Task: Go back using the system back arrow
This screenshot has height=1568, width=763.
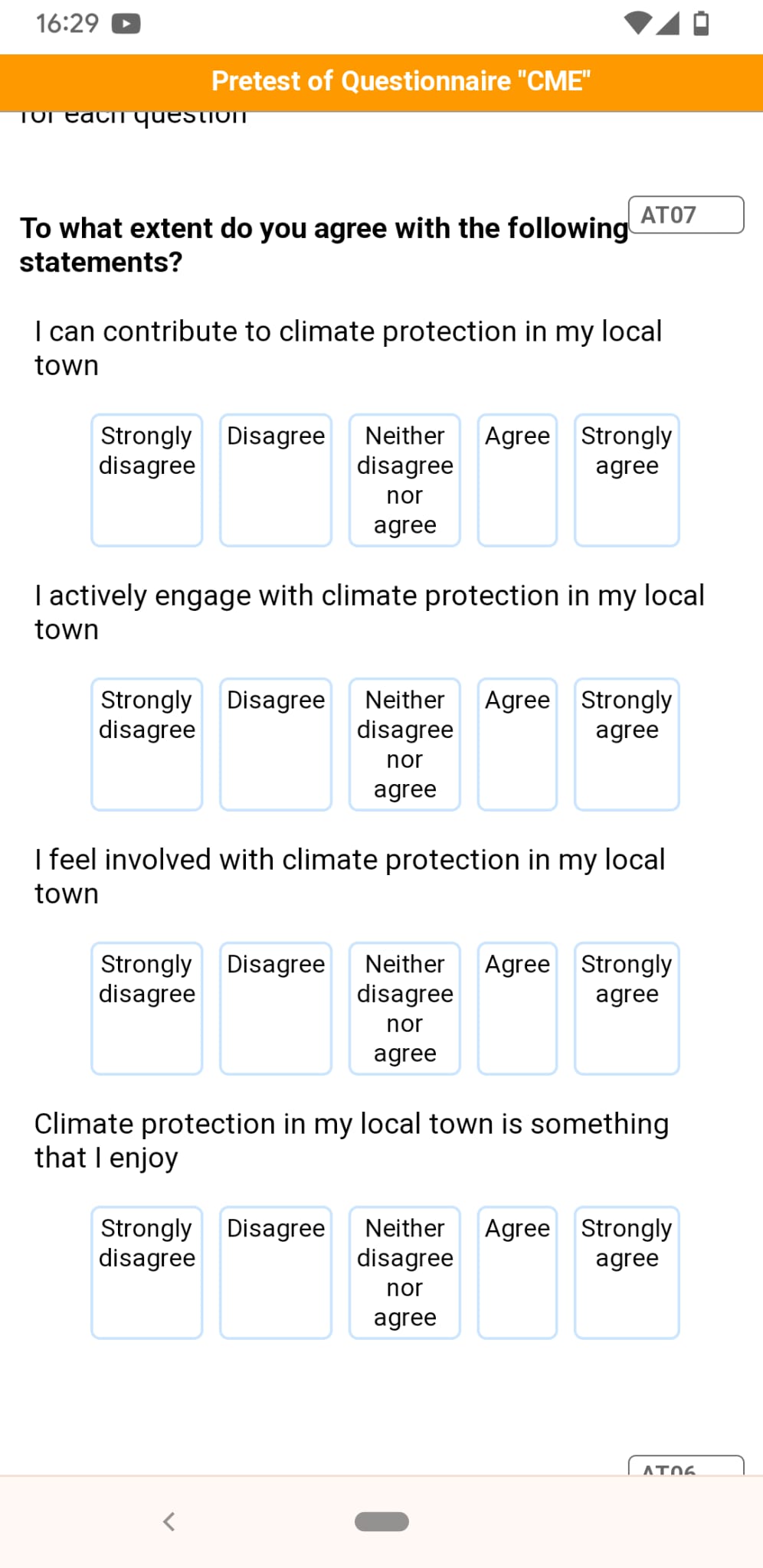Action: click(x=169, y=1521)
